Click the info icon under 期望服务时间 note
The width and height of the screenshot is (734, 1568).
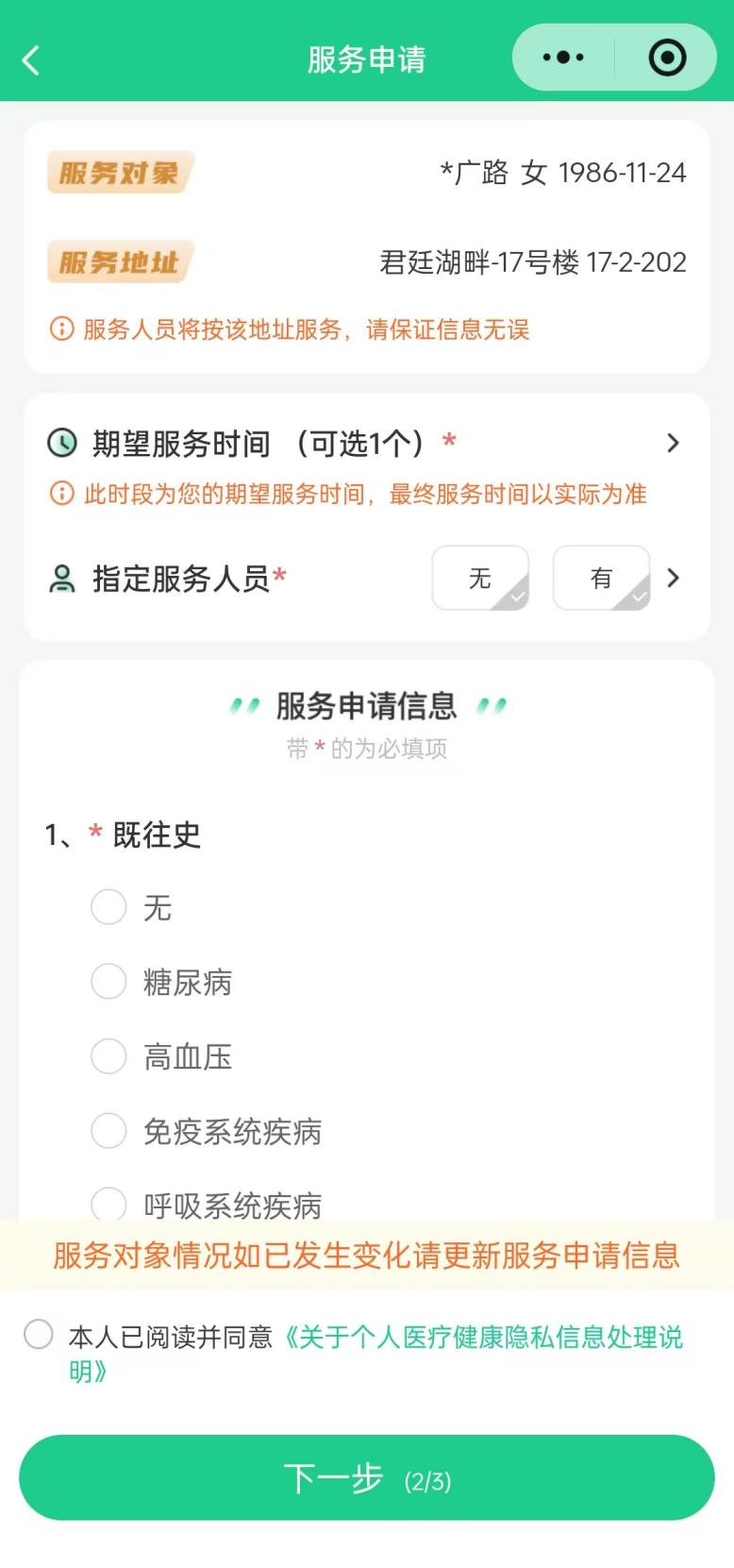pyautogui.click(x=61, y=494)
